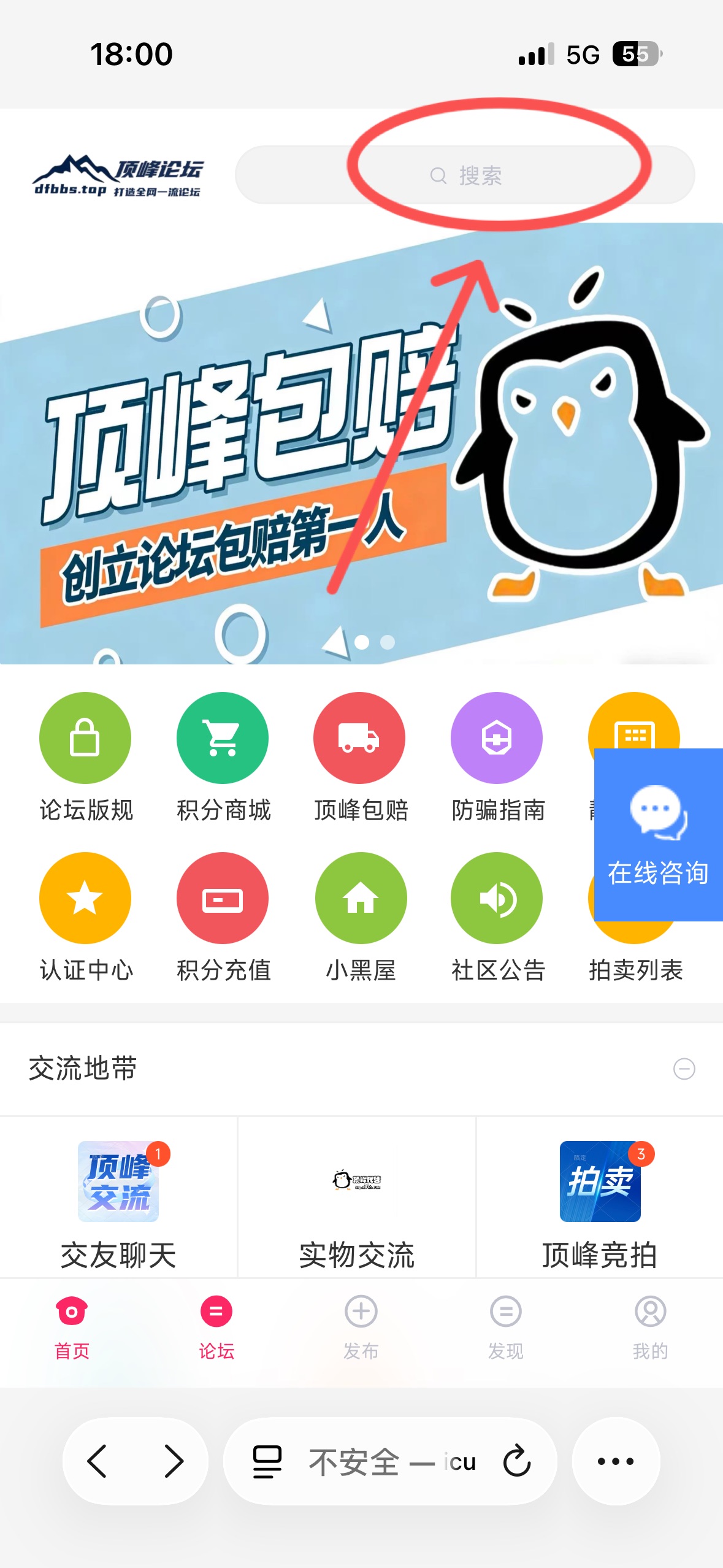Open the 认证中心 star icon
This screenshot has height=1568, width=723.
click(x=85, y=897)
